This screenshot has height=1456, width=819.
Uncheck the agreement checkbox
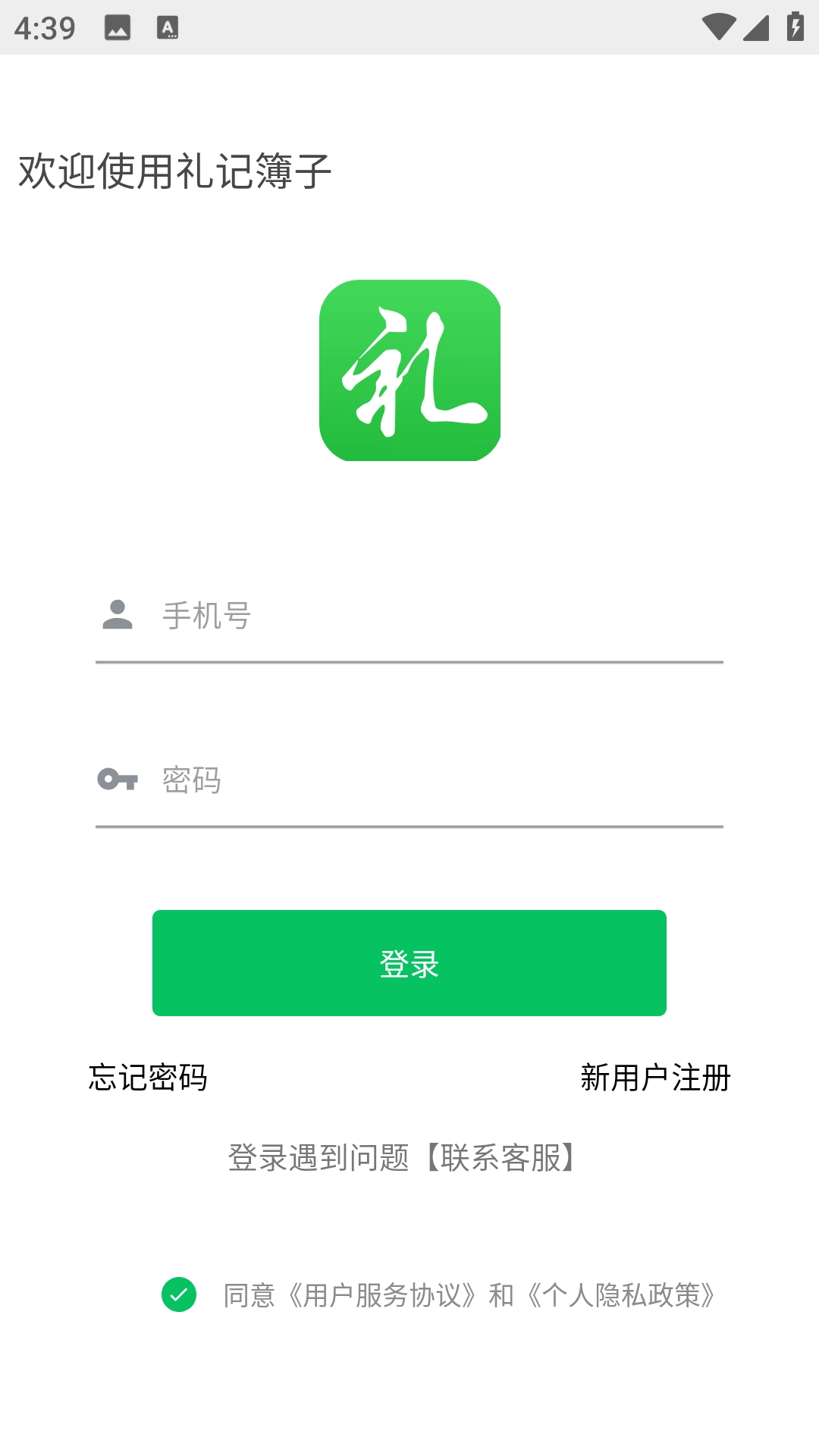click(x=179, y=1294)
